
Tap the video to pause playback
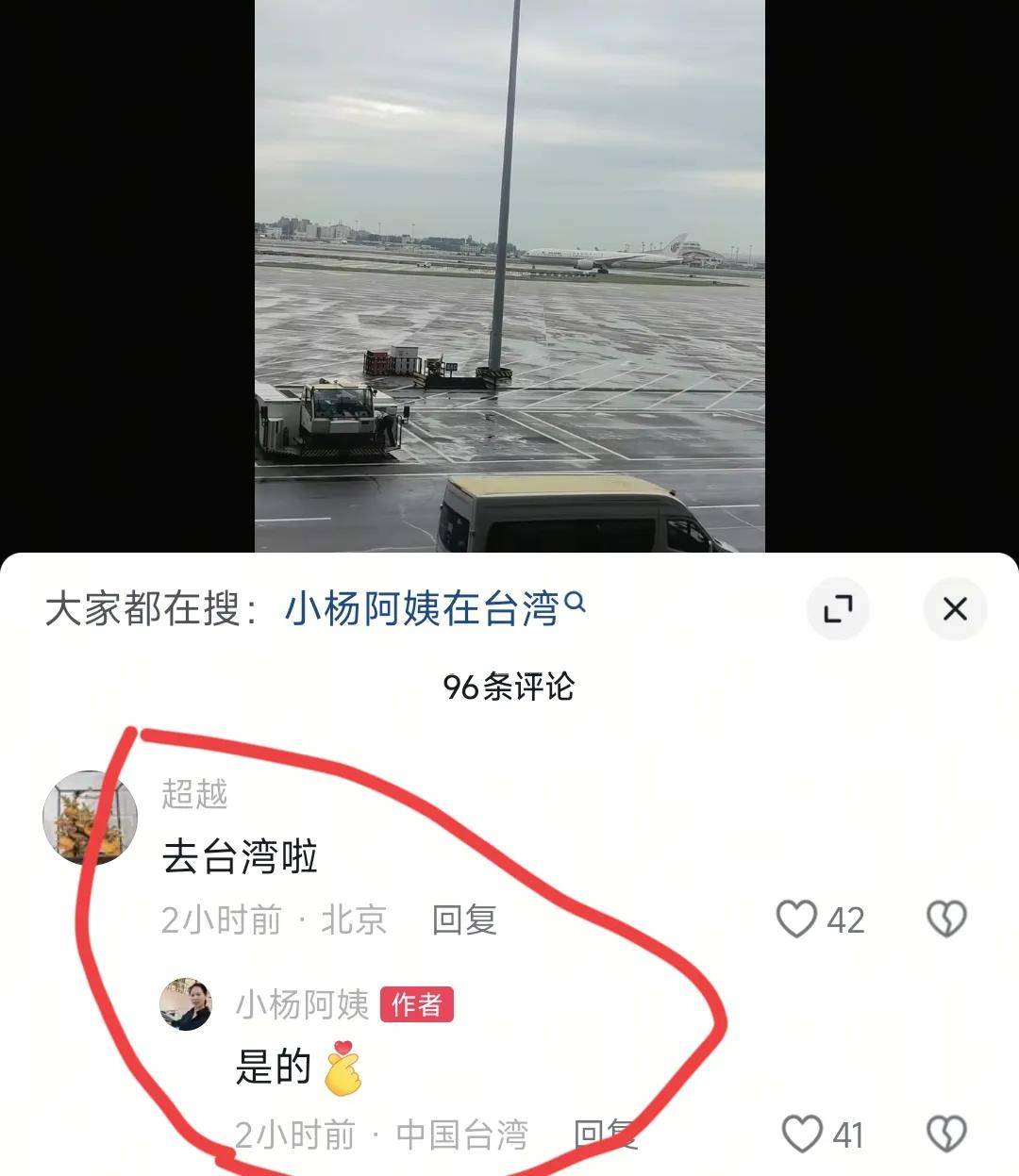coord(509,273)
